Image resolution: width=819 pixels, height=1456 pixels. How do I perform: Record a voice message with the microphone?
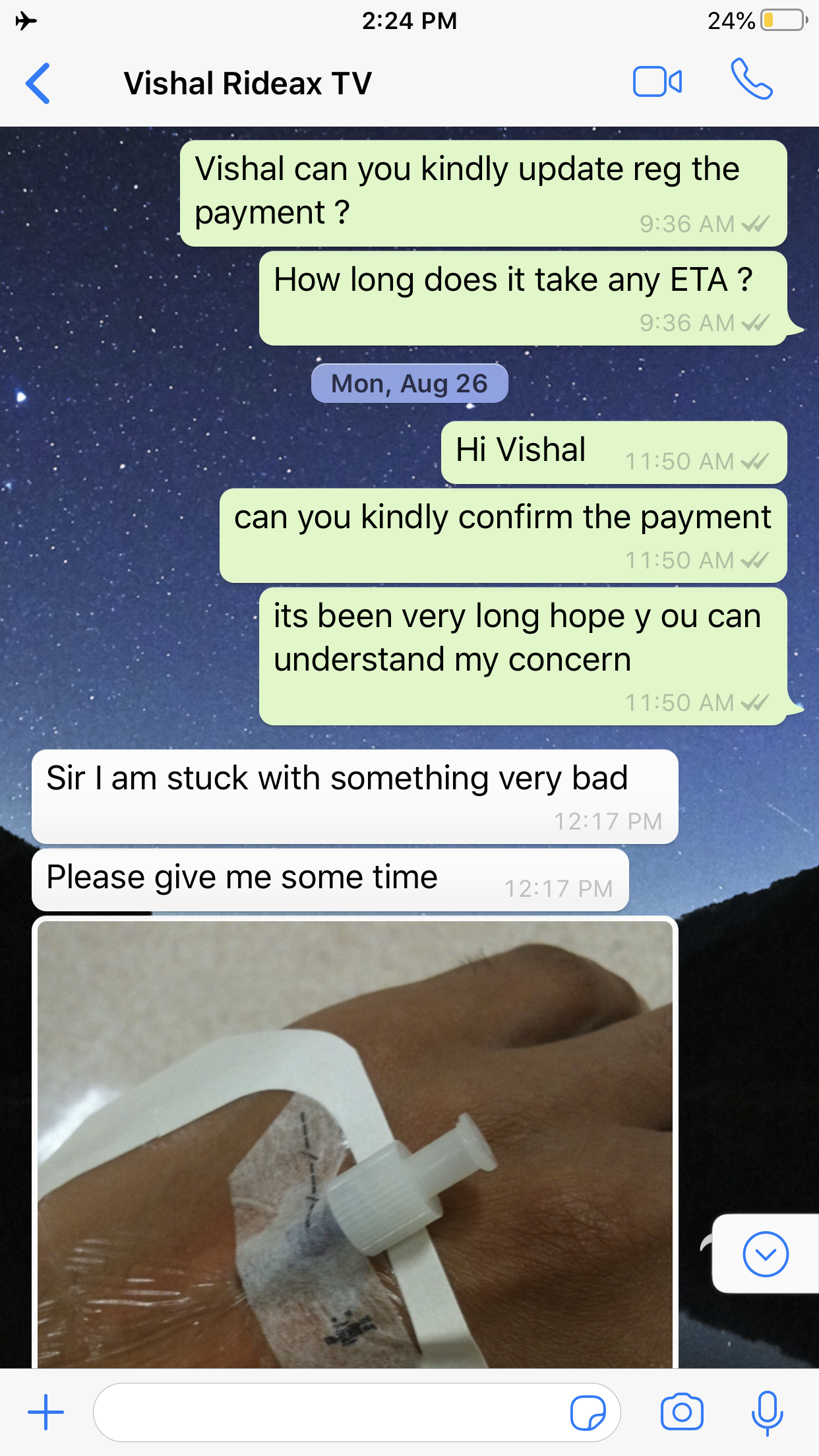coord(767,1412)
